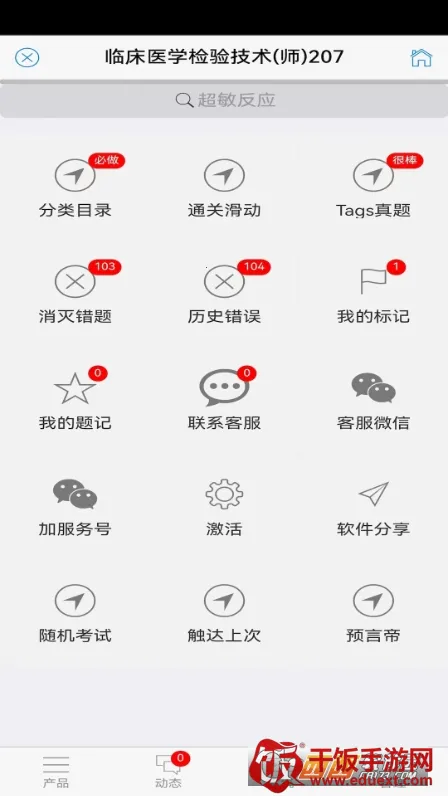This screenshot has height=796, width=448.
Task: View 我的标记 flag item
Action: click(373, 293)
